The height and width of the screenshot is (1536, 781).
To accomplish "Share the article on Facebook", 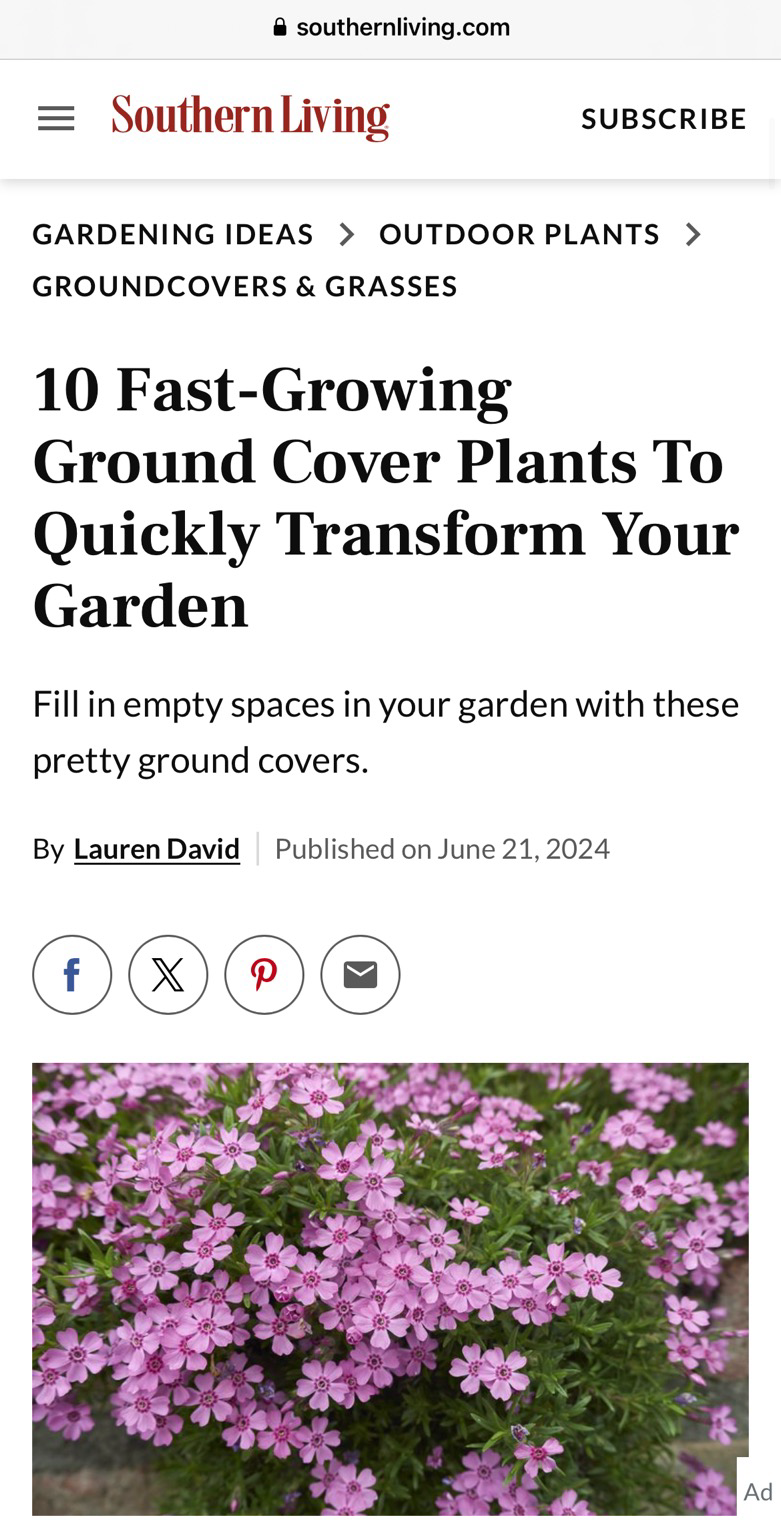I will point(72,975).
